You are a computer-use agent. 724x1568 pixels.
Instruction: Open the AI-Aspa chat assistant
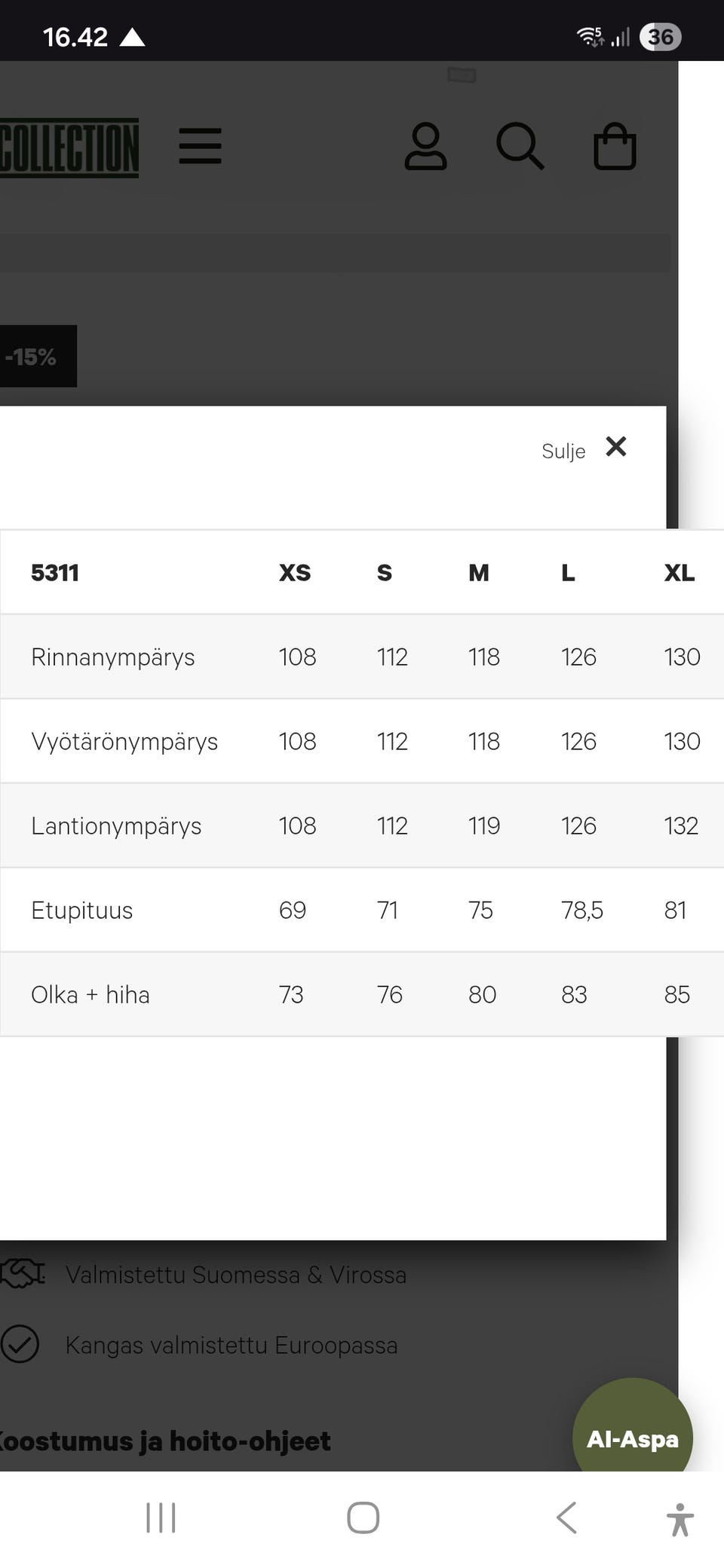point(633,1438)
